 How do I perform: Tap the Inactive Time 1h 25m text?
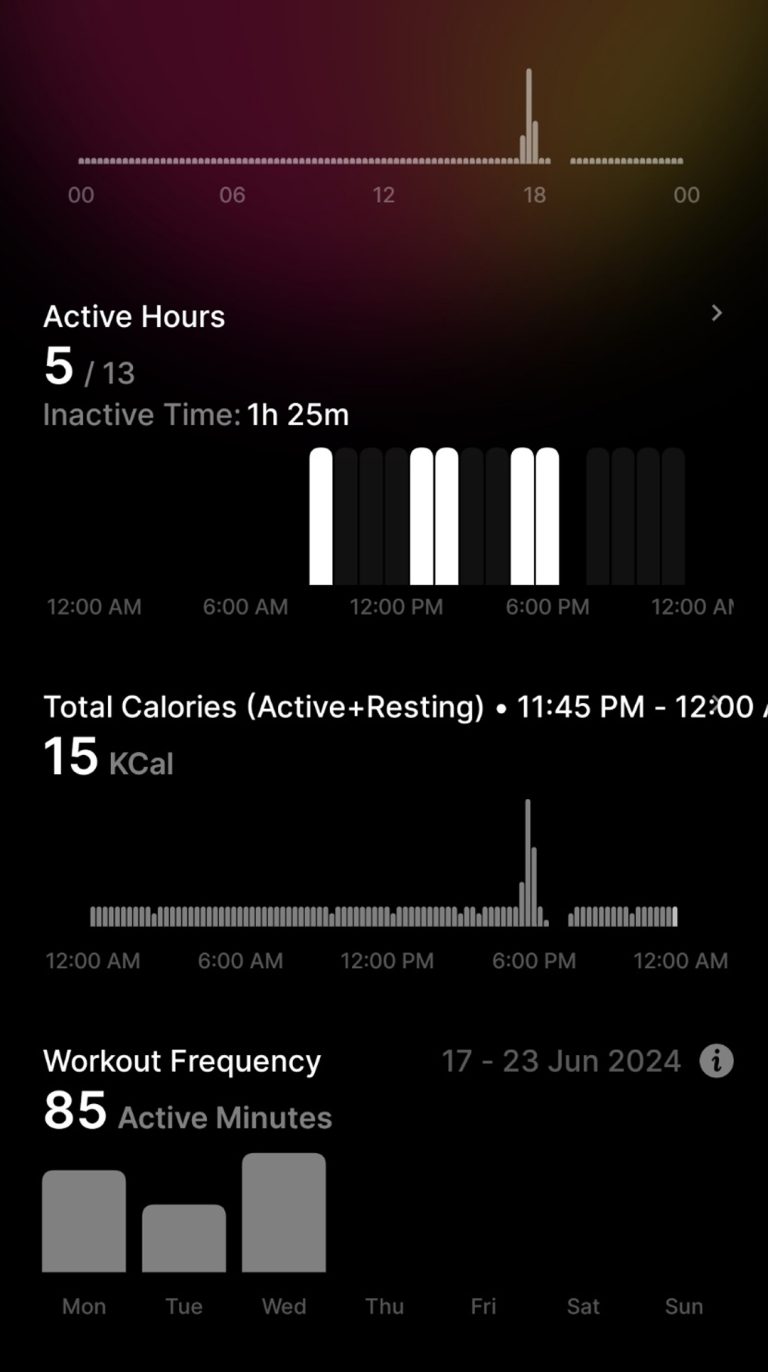196,414
